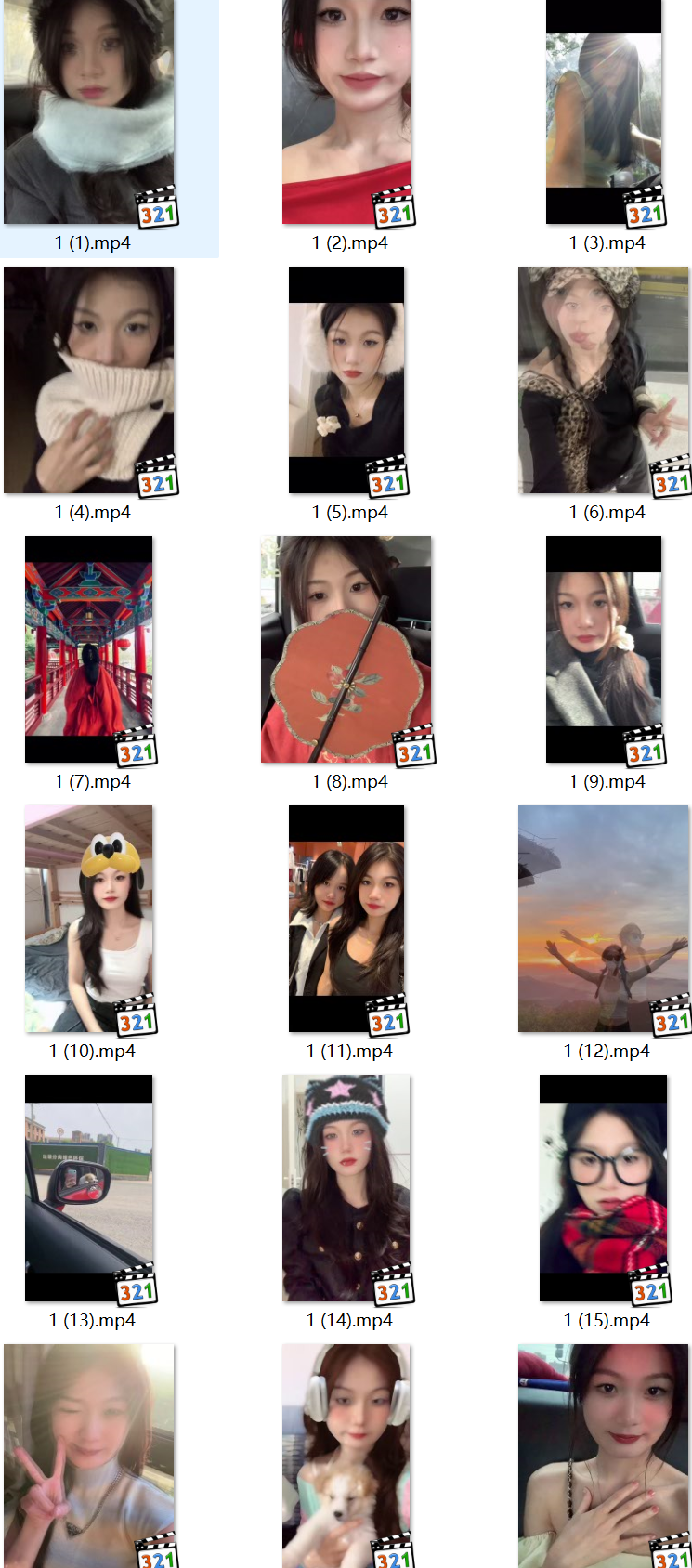Open the 1 (11).mp4 video file
Screen dimensions: 692x1568
pos(346,918)
